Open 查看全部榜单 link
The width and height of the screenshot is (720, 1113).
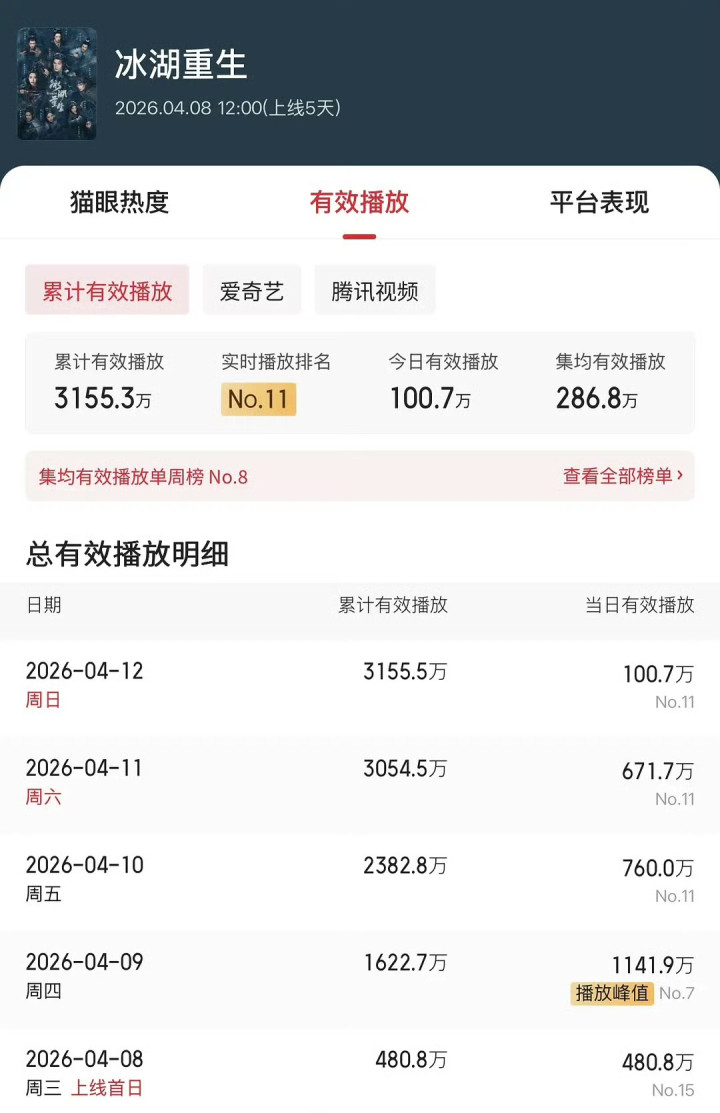point(623,476)
